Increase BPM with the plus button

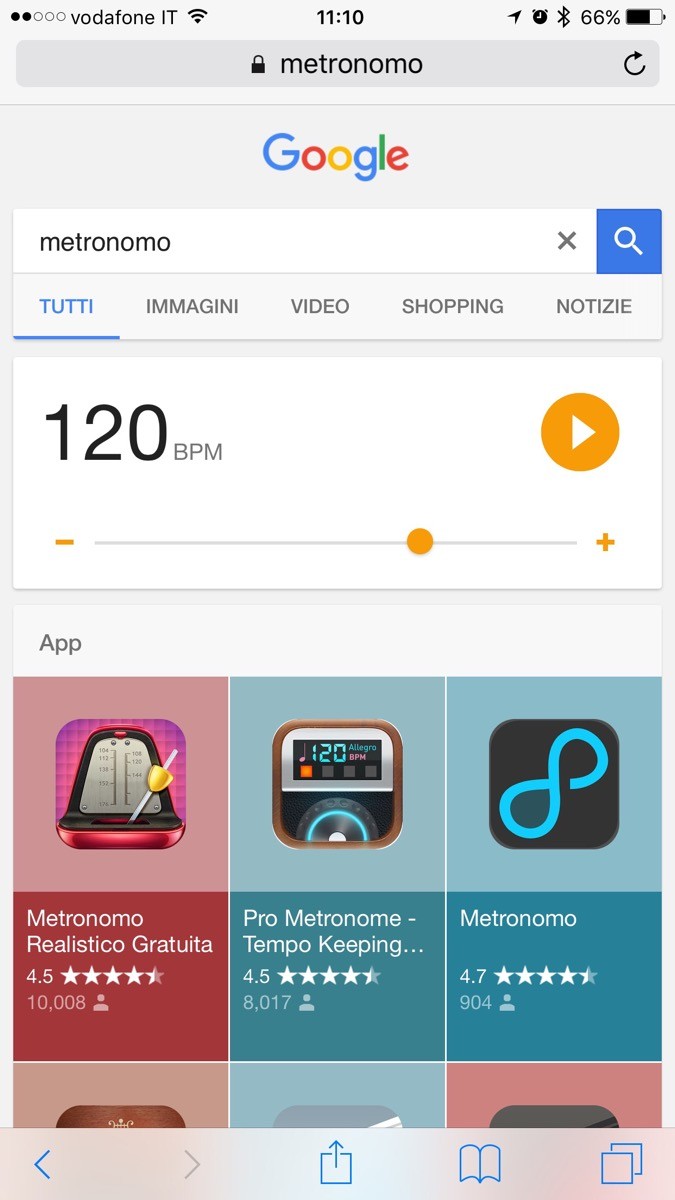coord(605,542)
